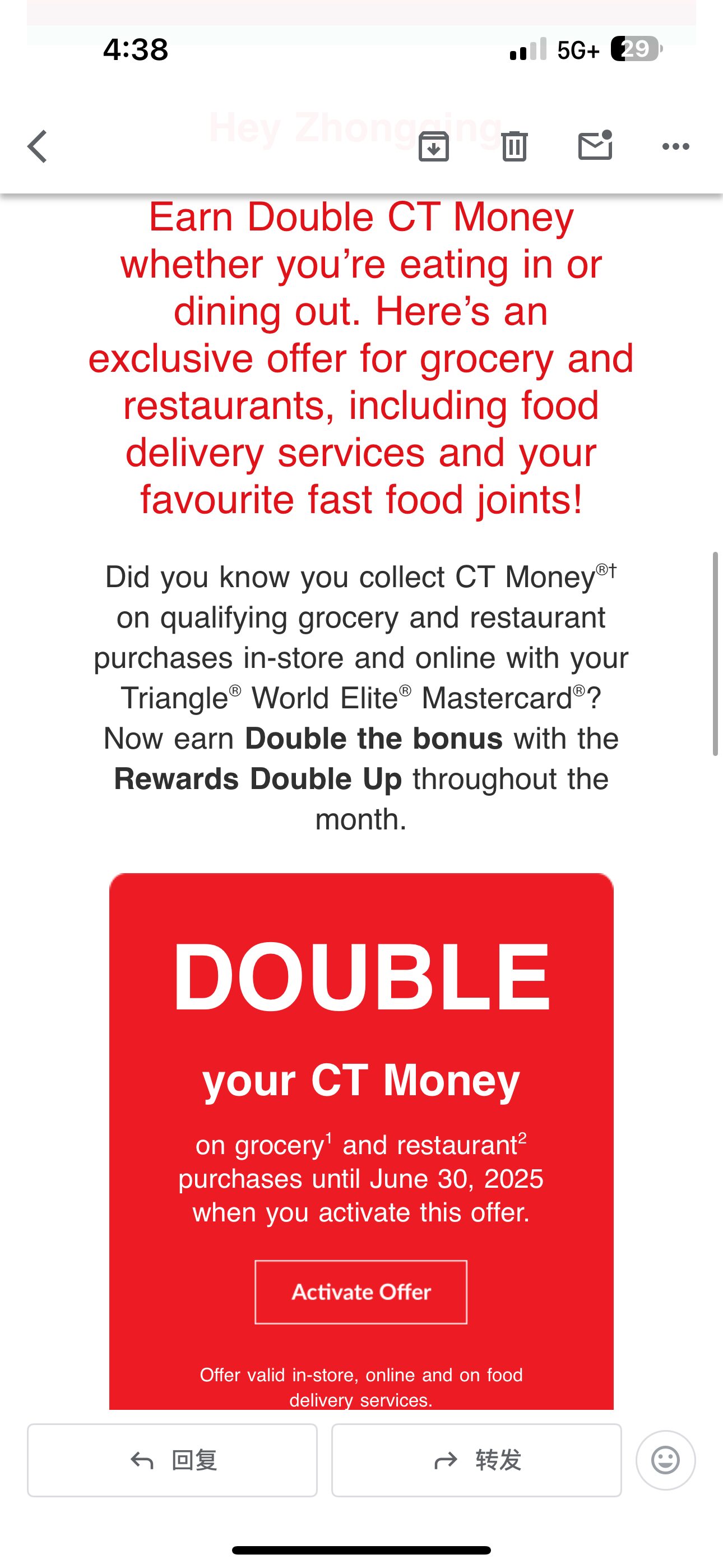Image resolution: width=723 pixels, height=1568 pixels.
Task: Archive this email
Action: 433,147
